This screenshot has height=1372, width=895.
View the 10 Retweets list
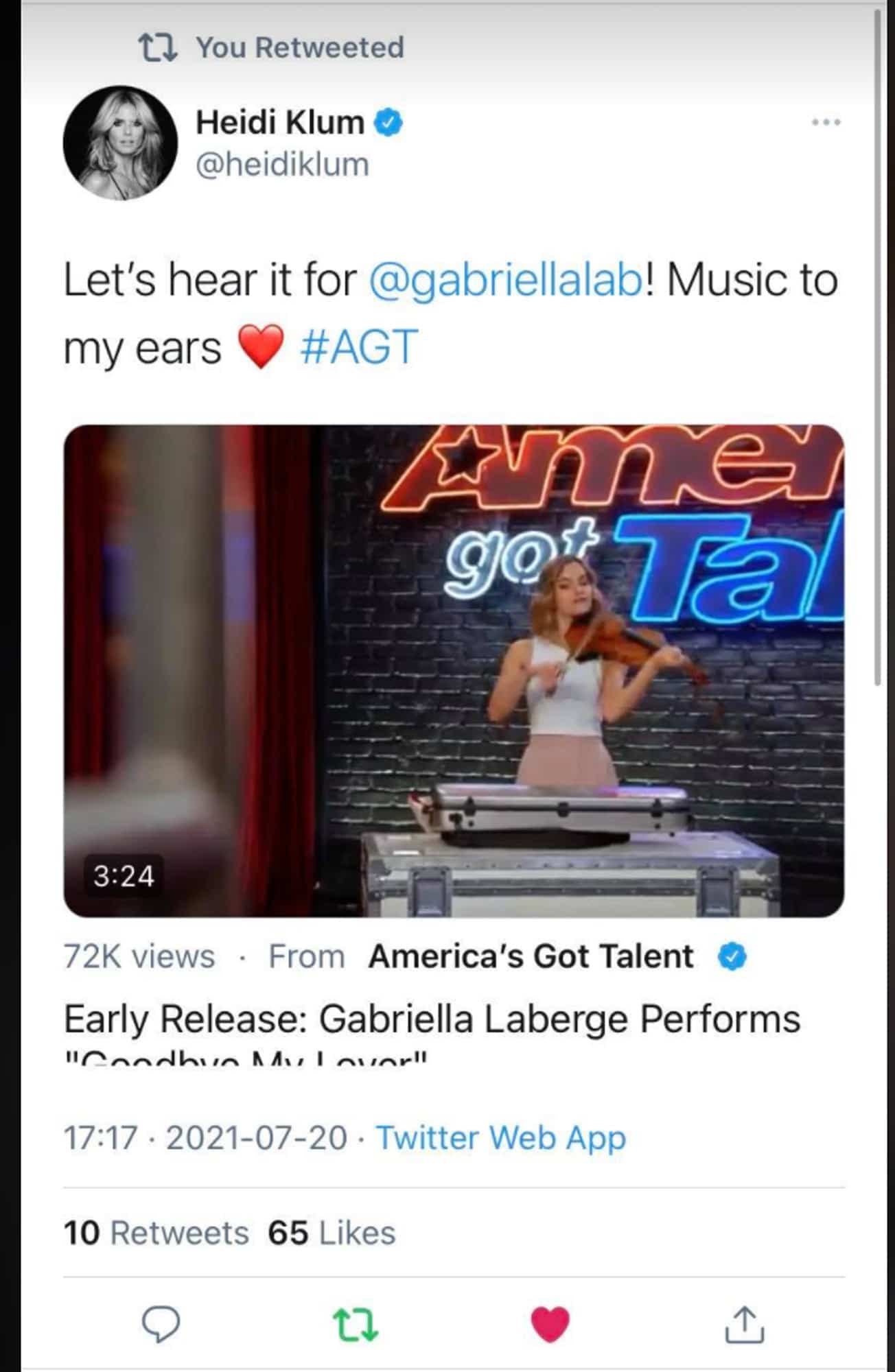tap(156, 1233)
